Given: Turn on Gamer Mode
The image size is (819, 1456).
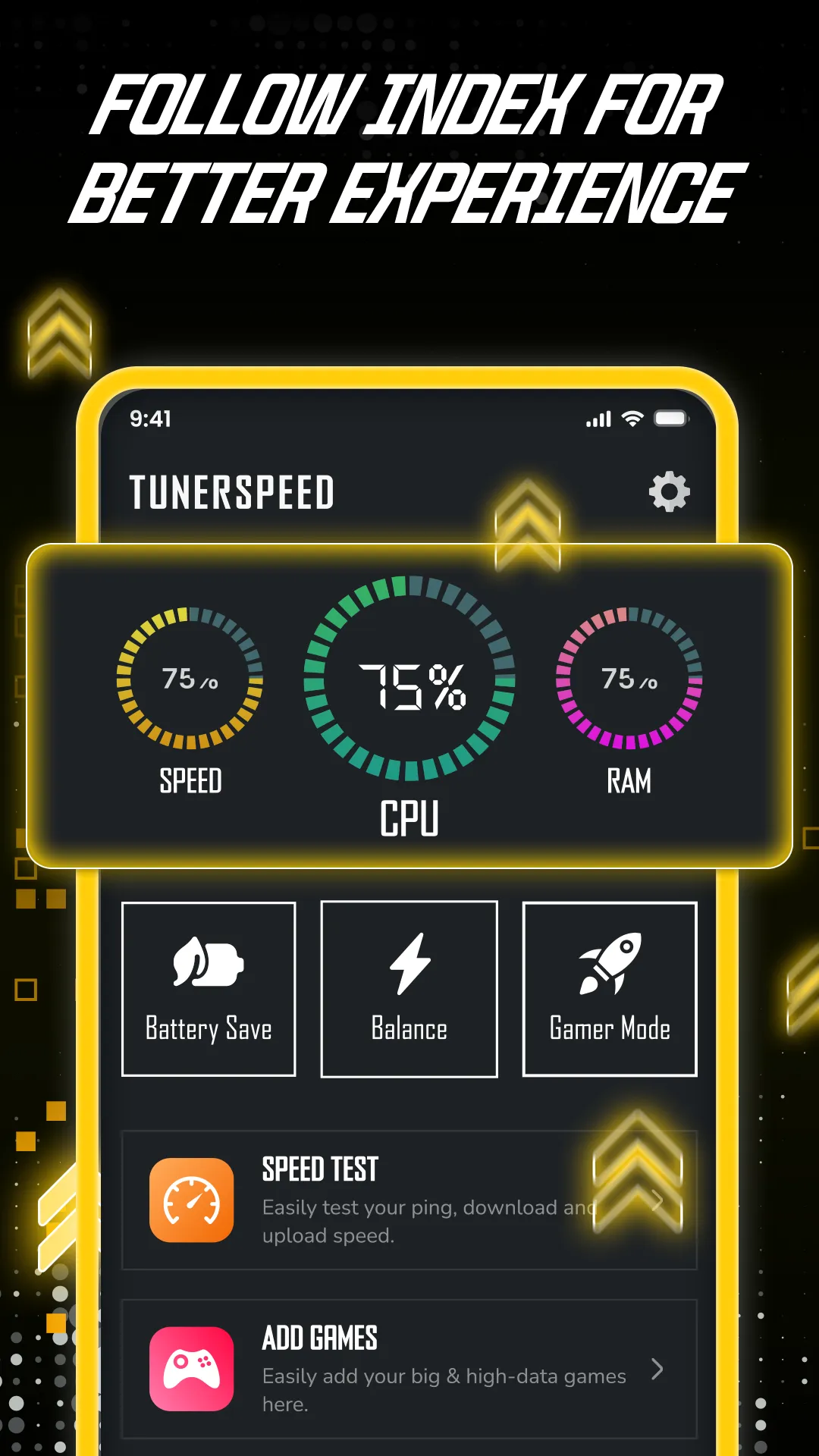Looking at the screenshot, I should point(610,987).
